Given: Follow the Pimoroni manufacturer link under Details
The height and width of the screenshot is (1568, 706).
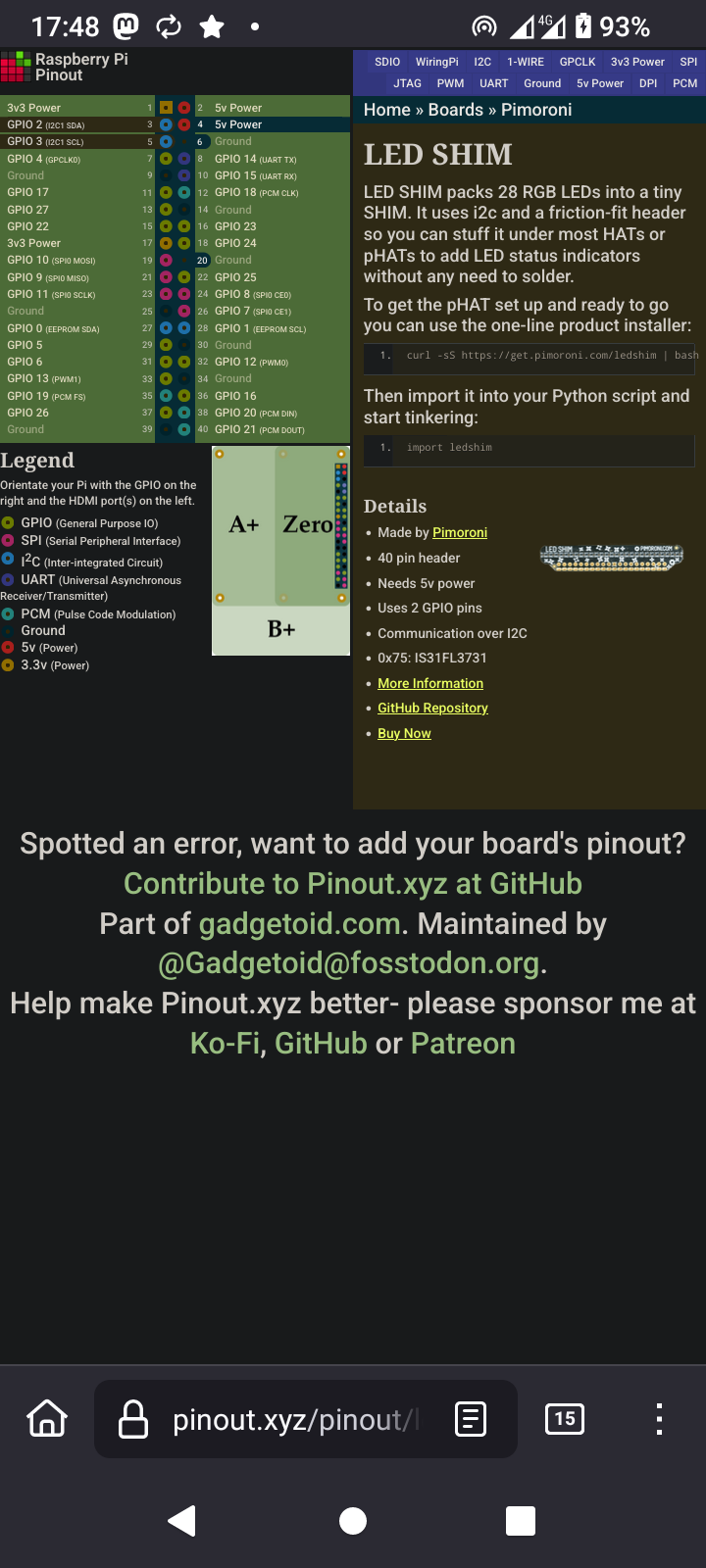Looking at the screenshot, I should point(460,532).
